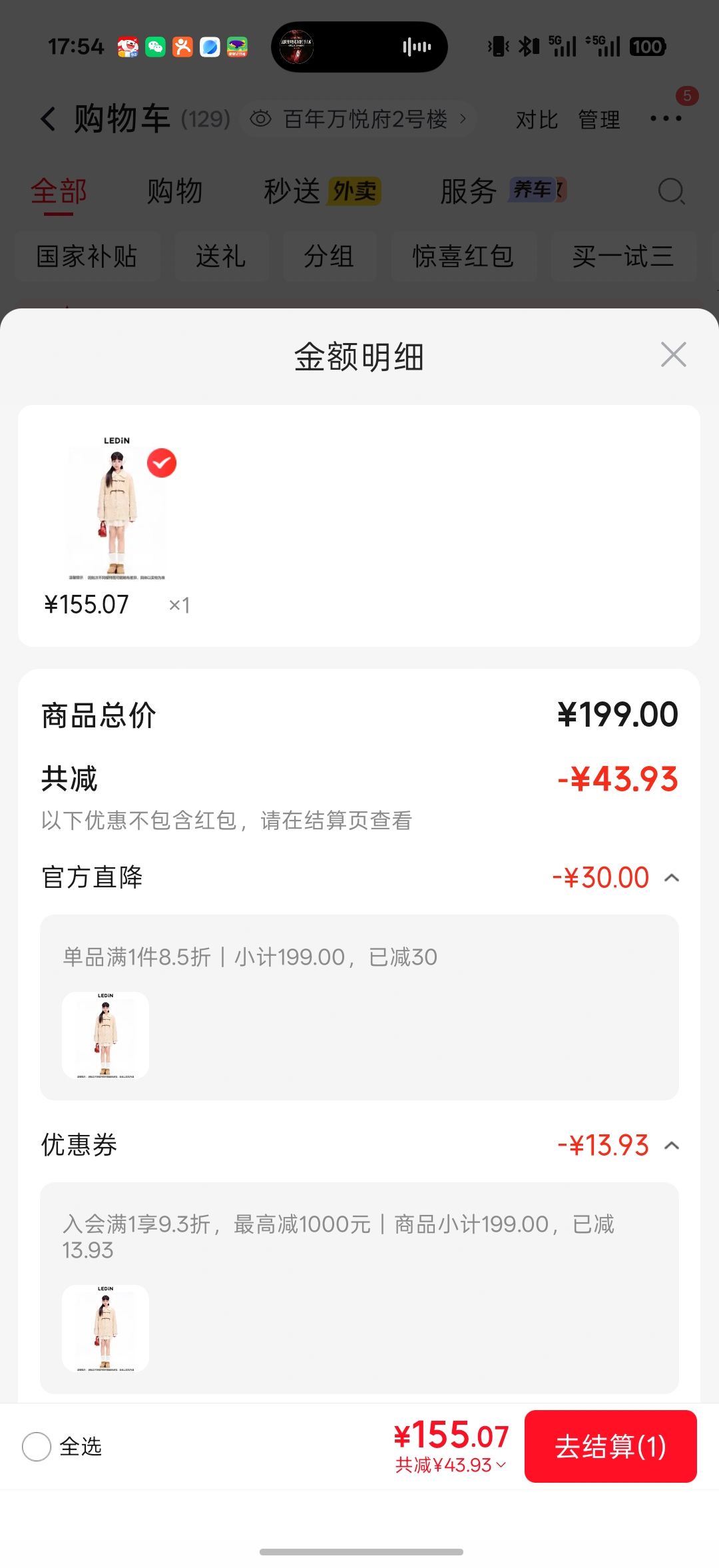719x1568 pixels.
Task: Collapse the 官方直降 discount details
Action: (672, 878)
